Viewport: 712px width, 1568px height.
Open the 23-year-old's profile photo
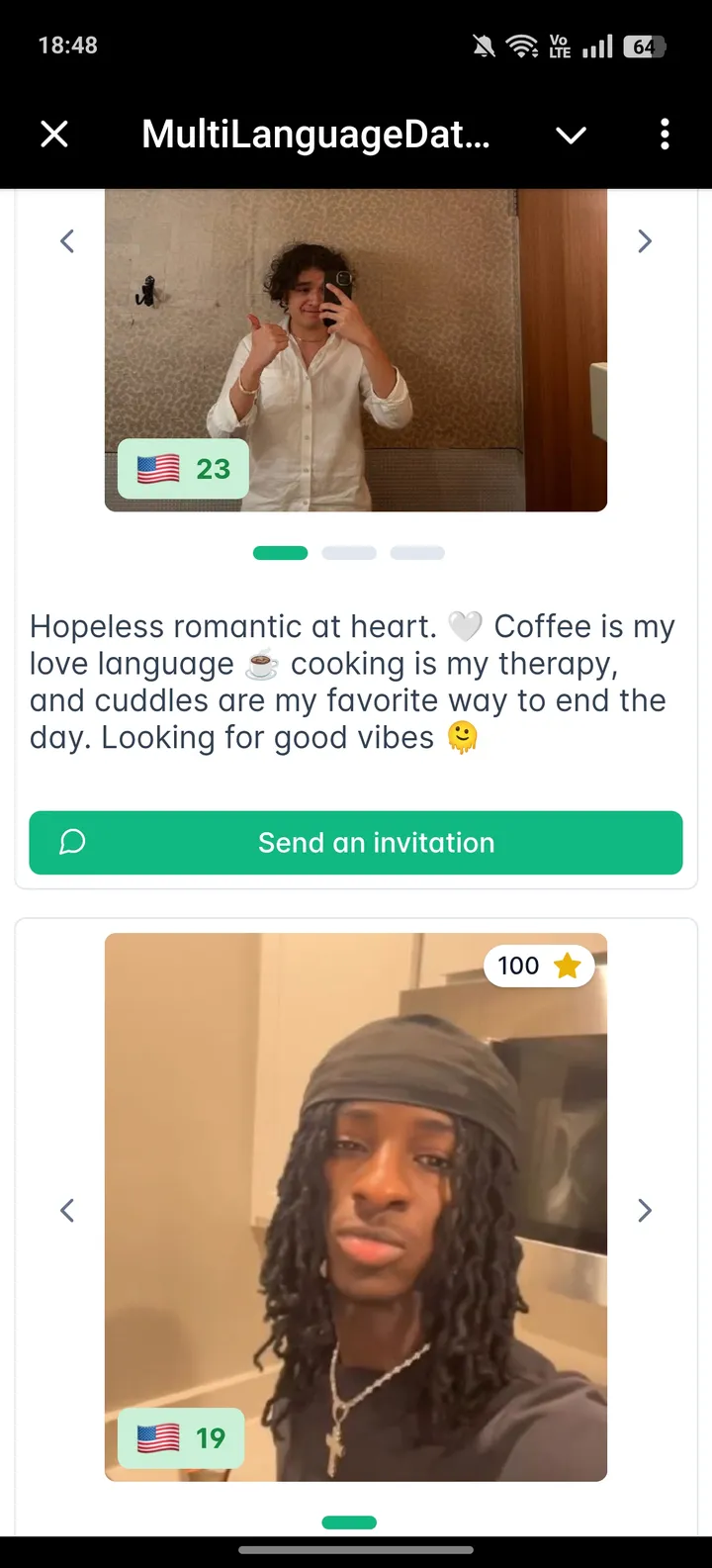tap(356, 349)
